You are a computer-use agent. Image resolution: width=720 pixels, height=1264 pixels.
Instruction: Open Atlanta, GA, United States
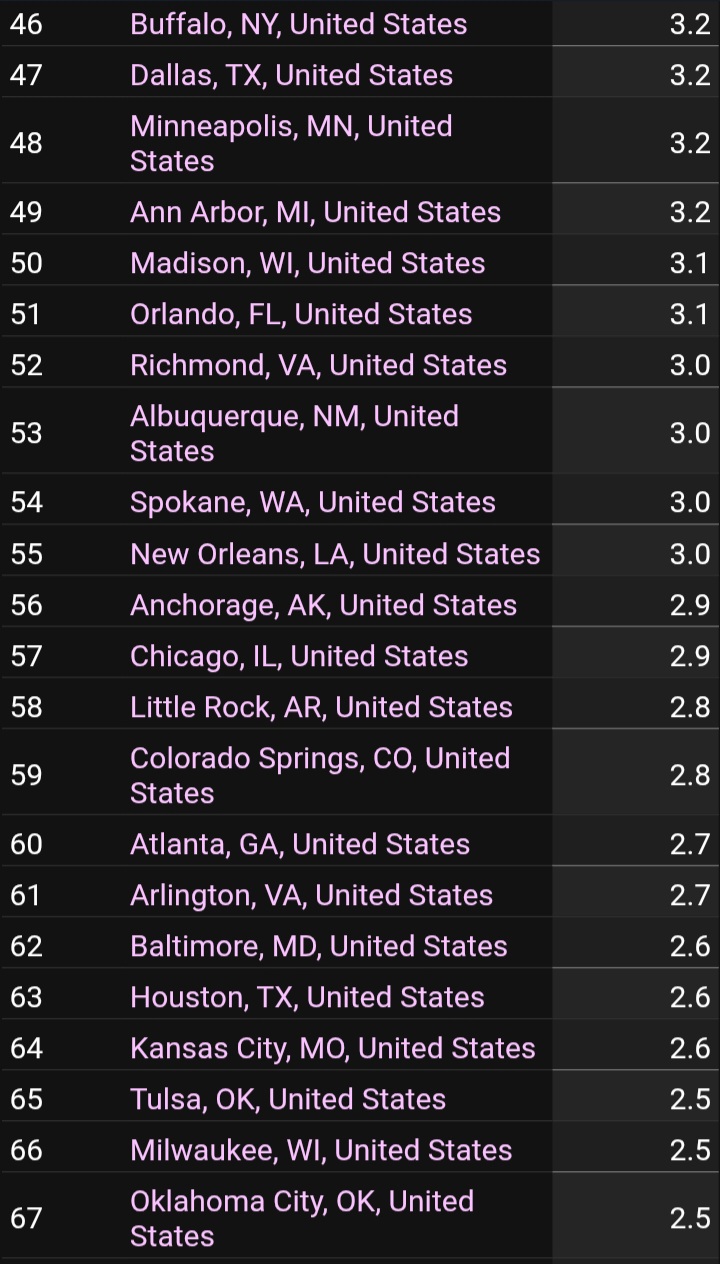(x=300, y=844)
